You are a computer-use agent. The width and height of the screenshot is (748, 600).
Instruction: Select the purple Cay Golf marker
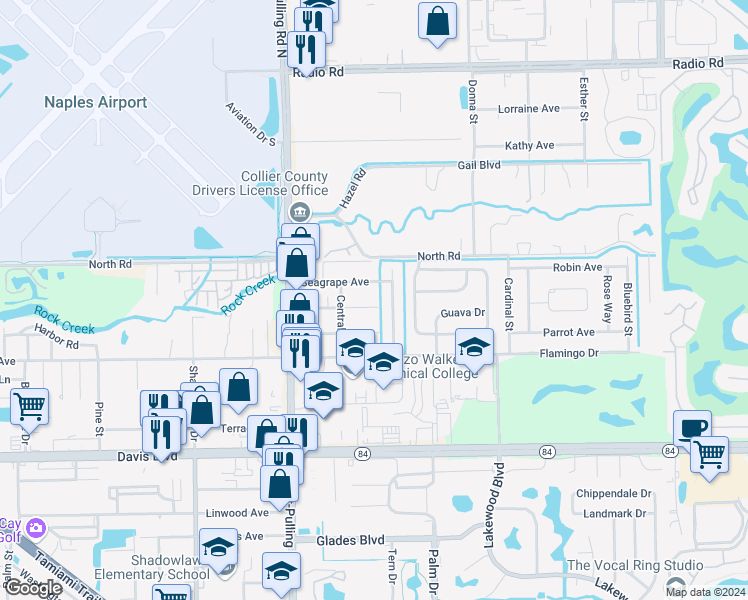(36, 527)
